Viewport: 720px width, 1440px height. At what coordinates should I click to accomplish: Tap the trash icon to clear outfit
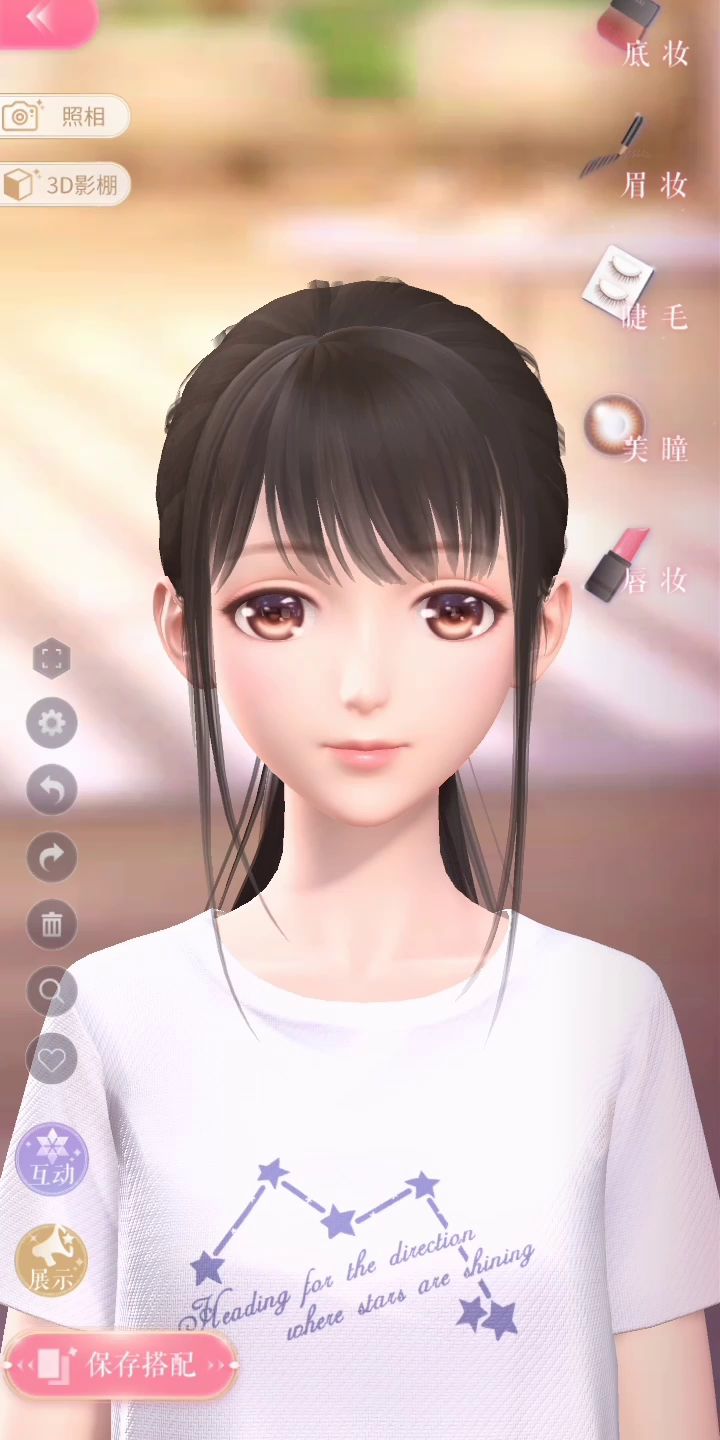click(x=52, y=925)
